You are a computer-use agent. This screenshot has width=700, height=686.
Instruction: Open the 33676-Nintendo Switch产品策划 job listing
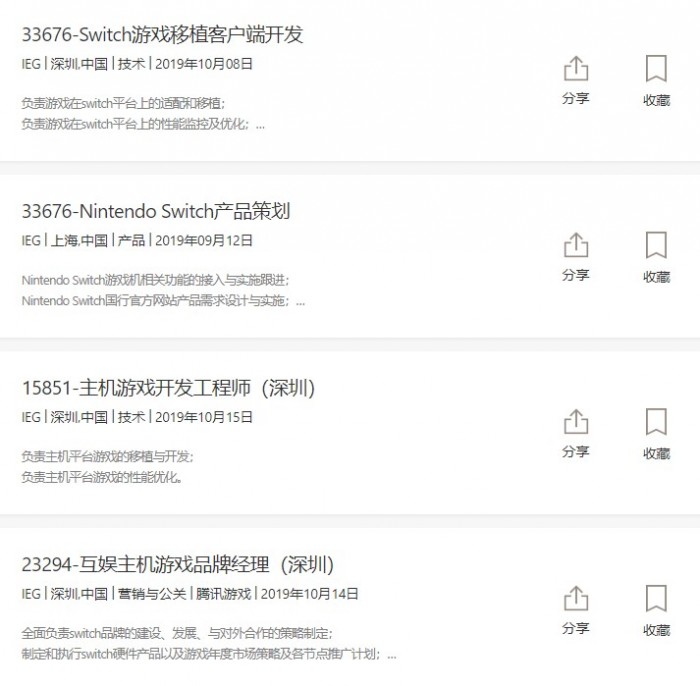(156, 211)
